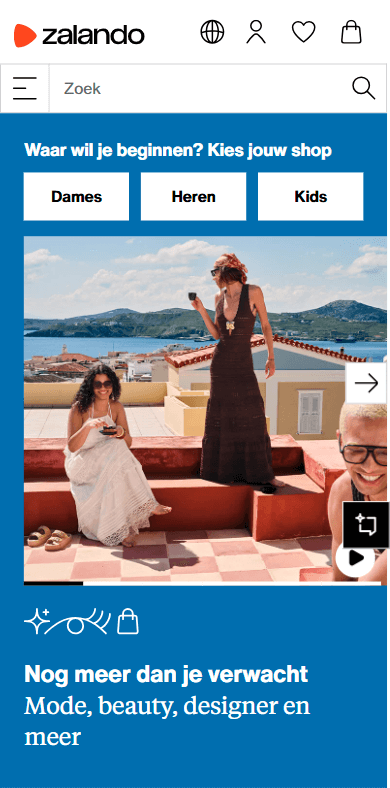Open the language and country globe
The image size is (390, 788).
click(x=212, y=32)
